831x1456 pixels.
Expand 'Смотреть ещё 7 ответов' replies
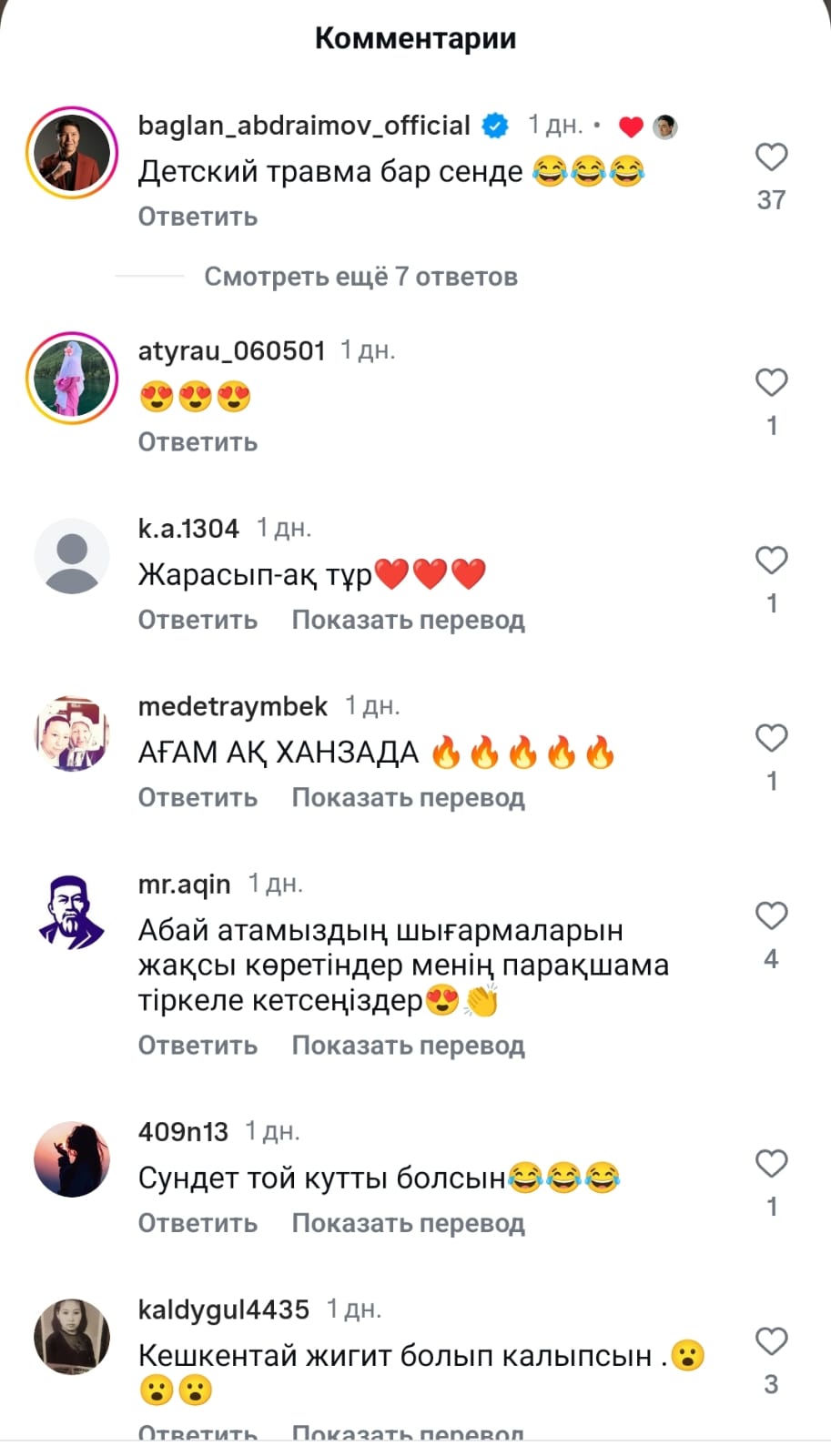tap(360, 277)
